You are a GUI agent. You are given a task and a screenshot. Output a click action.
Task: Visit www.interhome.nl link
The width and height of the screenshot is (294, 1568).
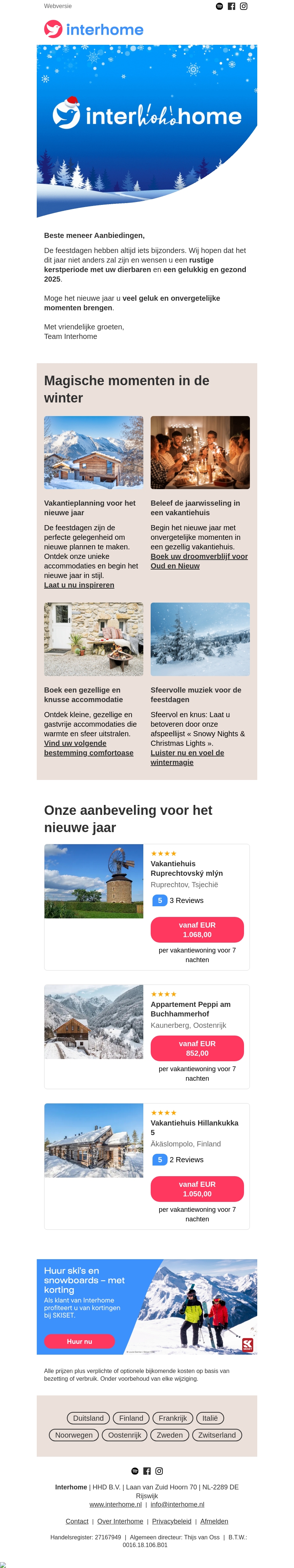pos(115,1504)
